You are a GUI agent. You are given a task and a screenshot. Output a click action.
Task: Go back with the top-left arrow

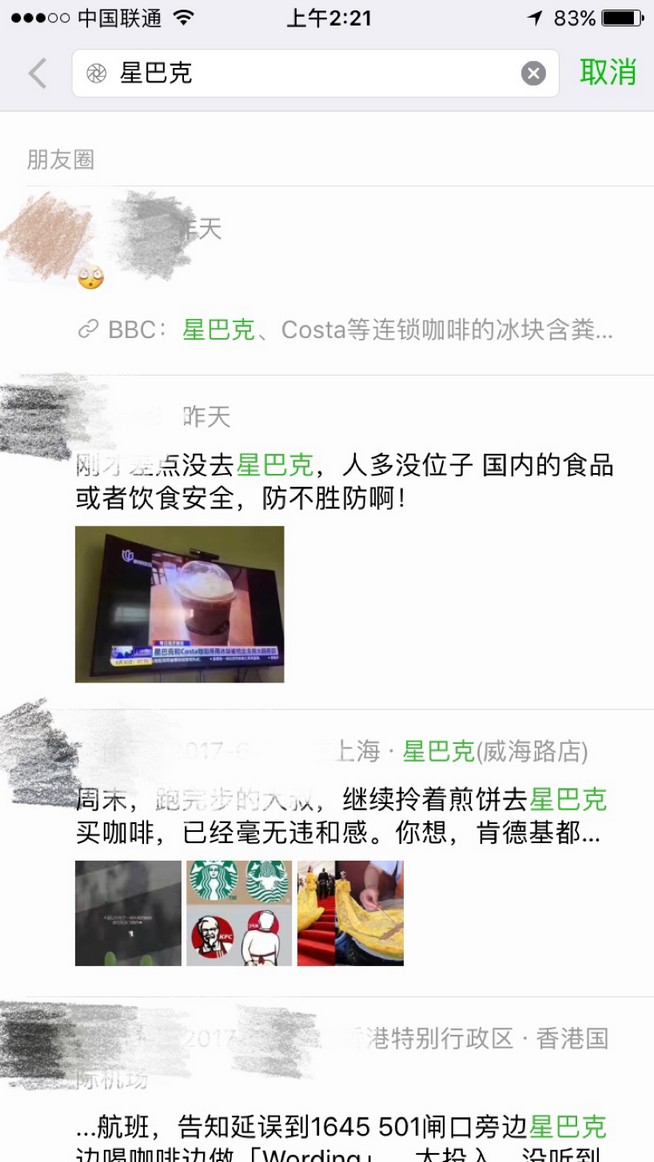(x=38, y=73)
